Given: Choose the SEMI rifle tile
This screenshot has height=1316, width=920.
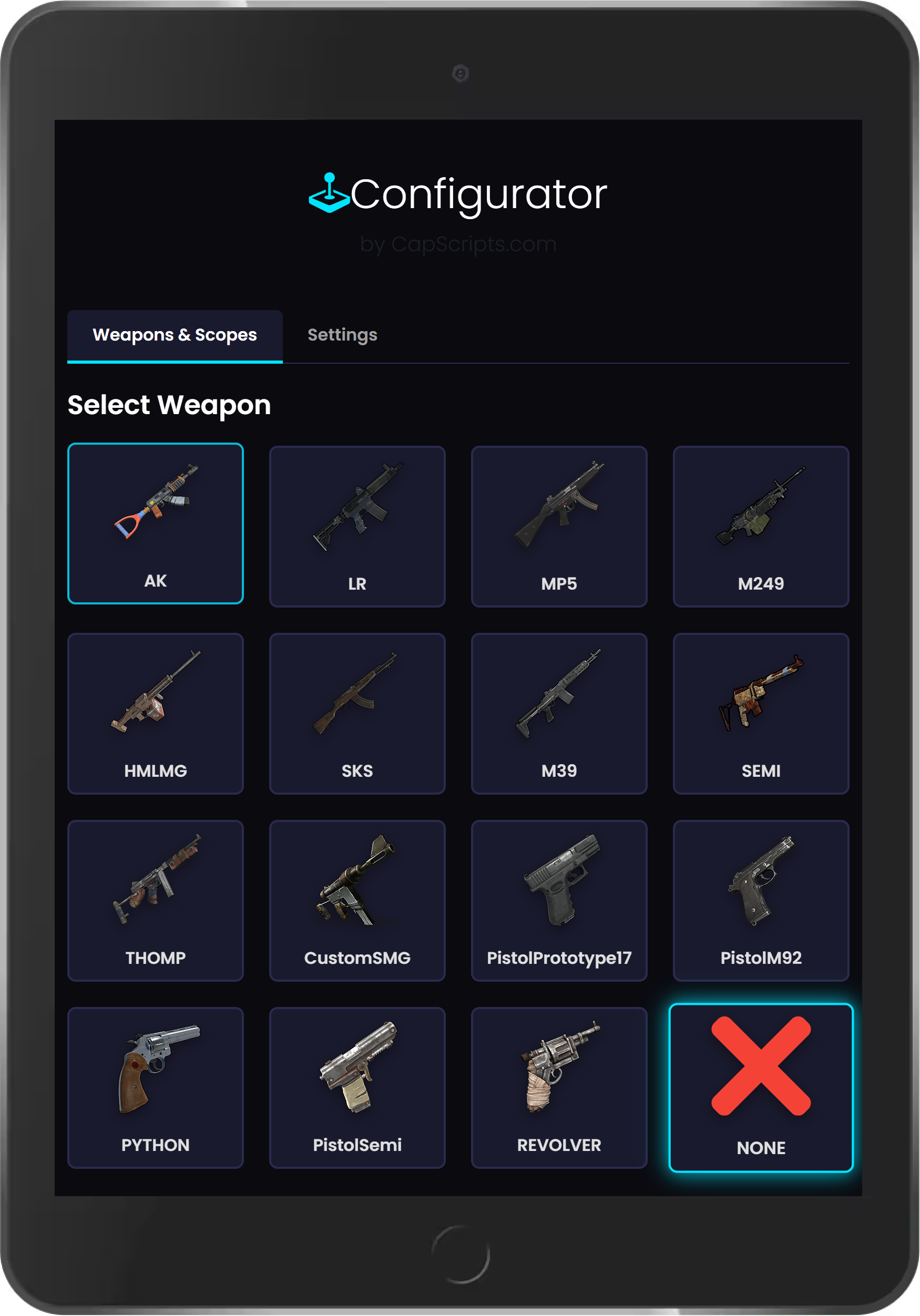Looking at the screenshot, I should (761, 713).
